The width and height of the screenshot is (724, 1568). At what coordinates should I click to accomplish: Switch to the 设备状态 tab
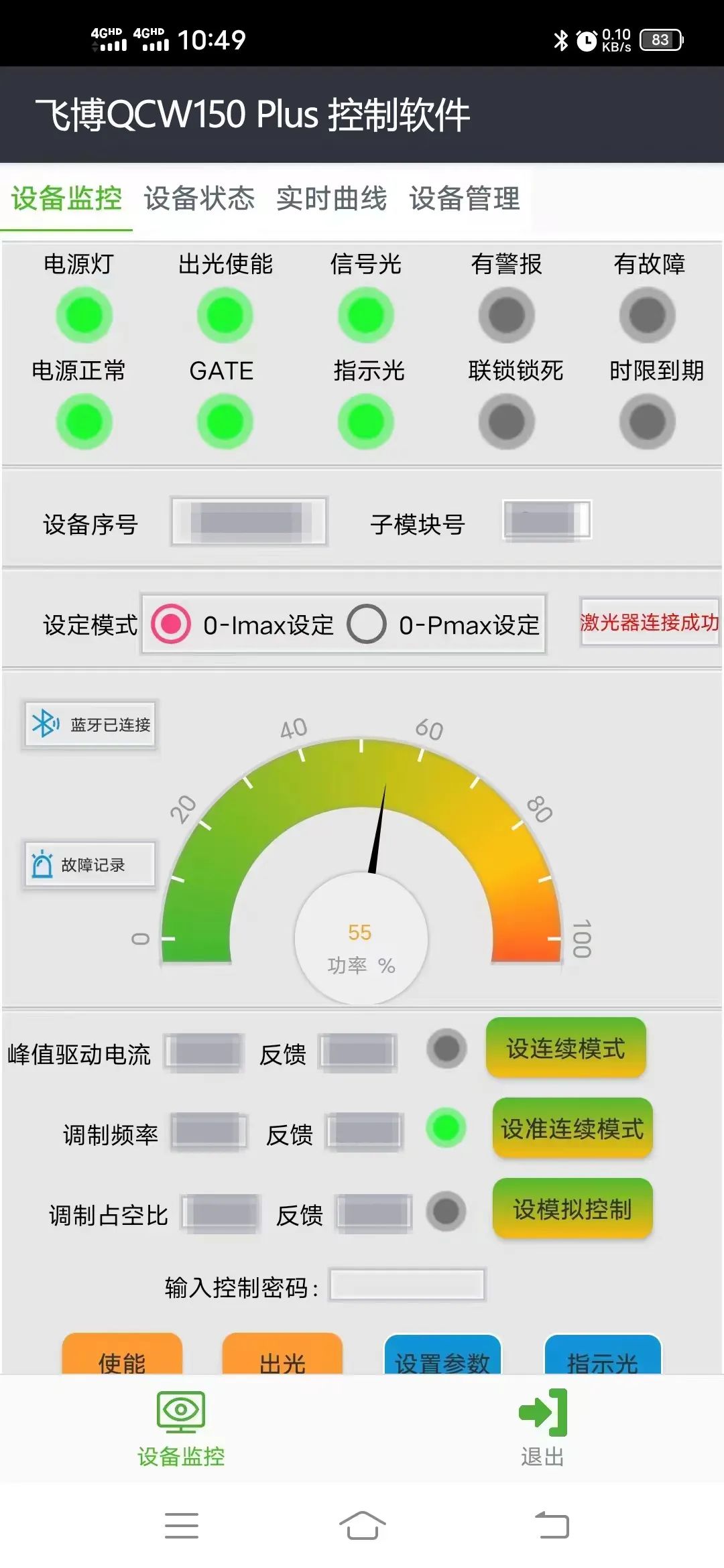(x=199, y=198)
